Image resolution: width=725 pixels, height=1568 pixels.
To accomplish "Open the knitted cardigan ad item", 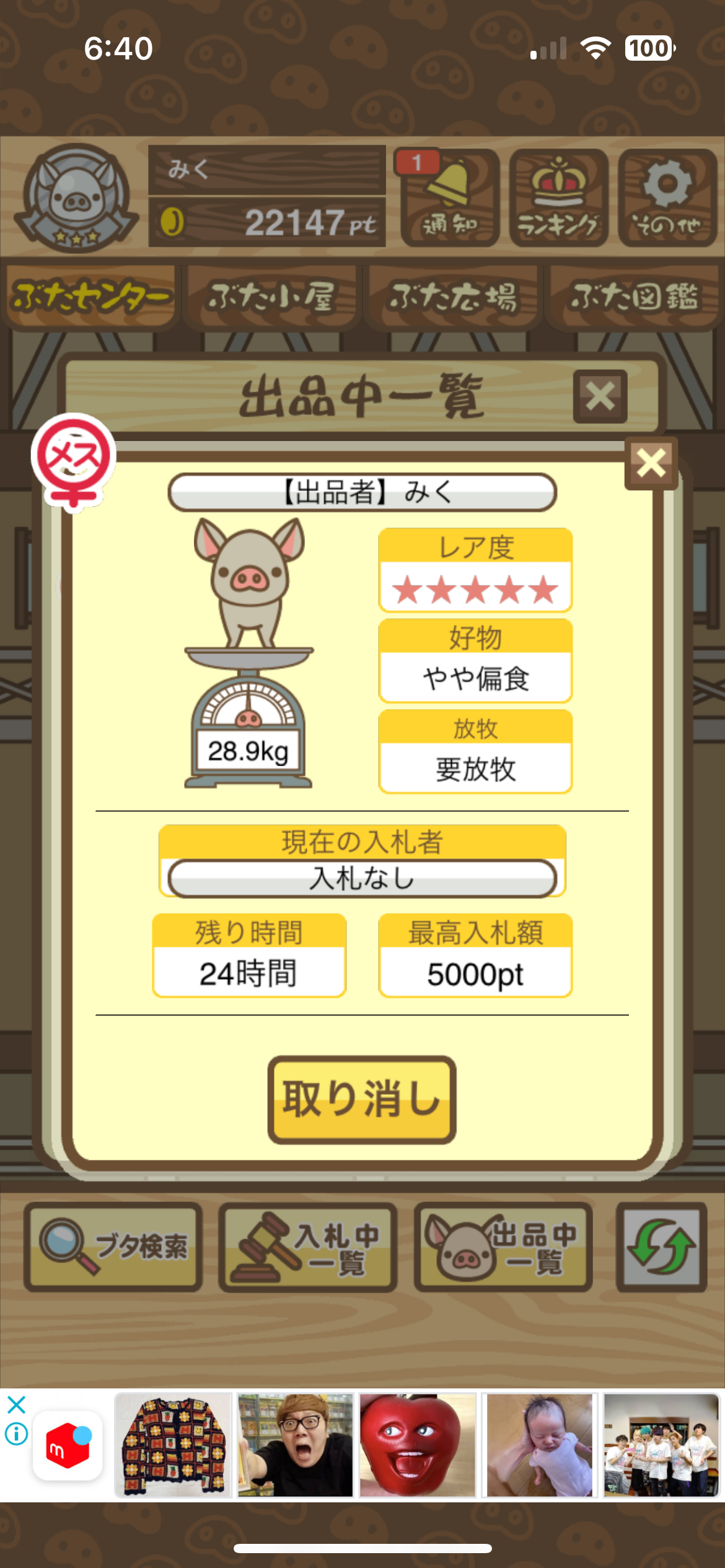I will [x=174, y=1445].
